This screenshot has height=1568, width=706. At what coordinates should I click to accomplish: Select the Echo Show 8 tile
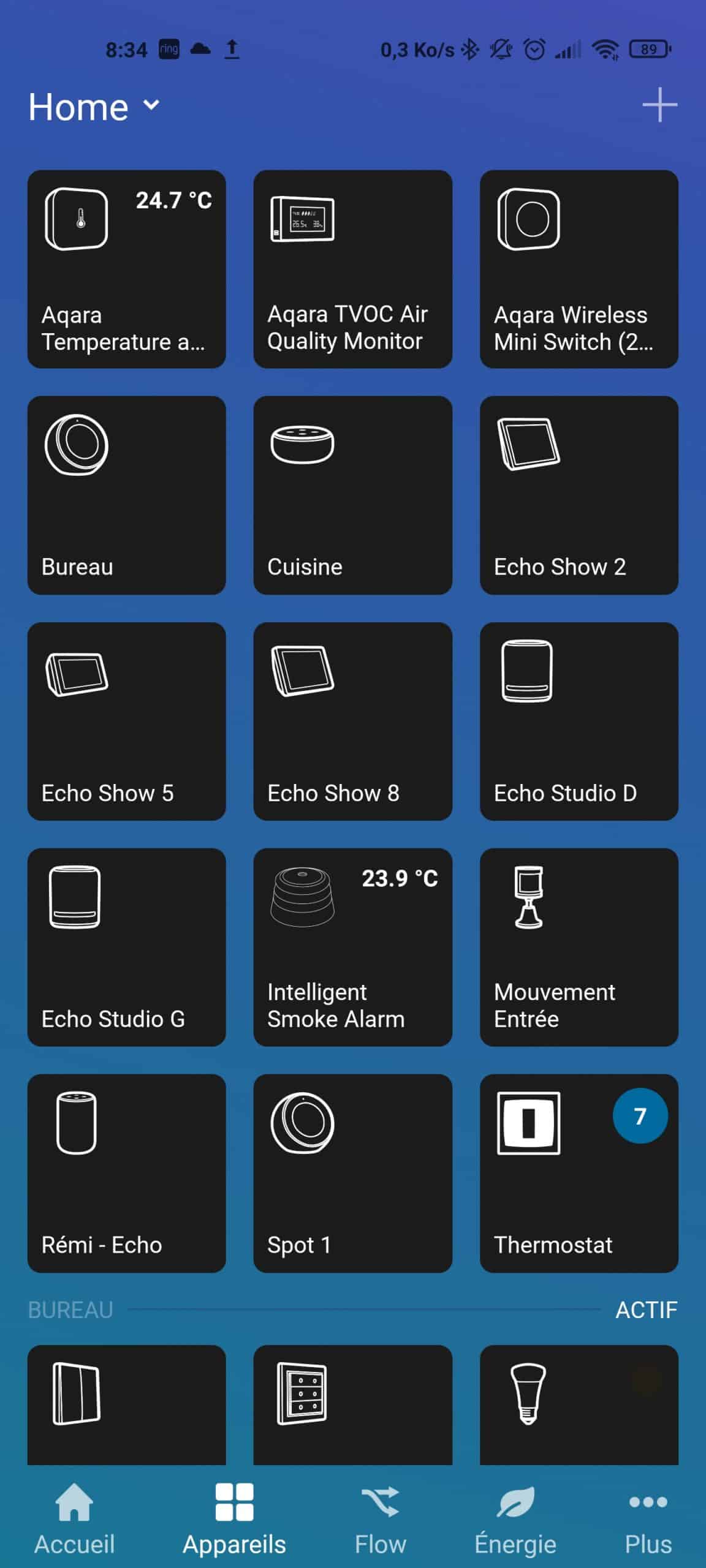pyautogui.click(x=352, y=721)
